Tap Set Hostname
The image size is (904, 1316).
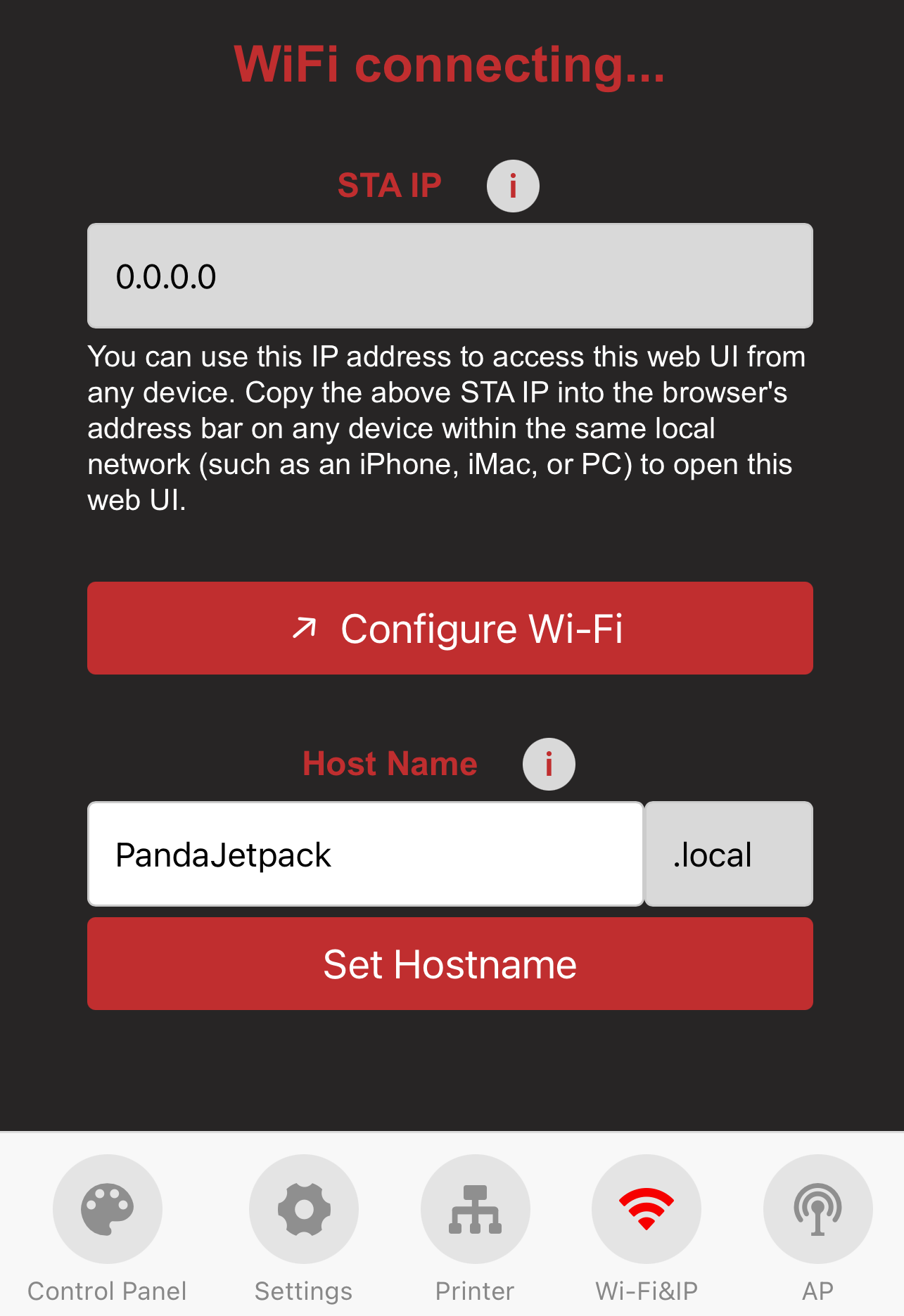coord(450,964)
